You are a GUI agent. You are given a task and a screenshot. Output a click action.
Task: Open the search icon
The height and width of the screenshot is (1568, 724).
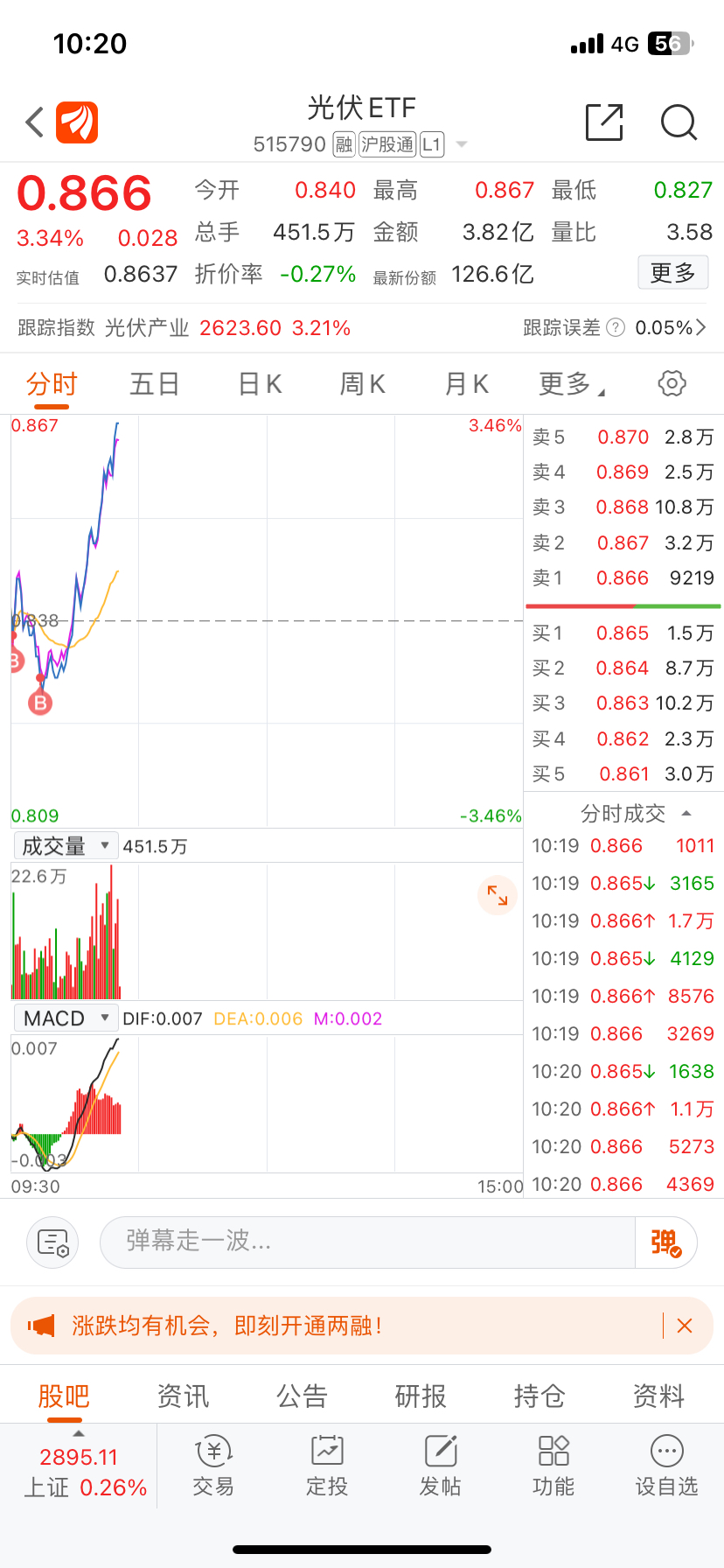(x=679, y=122)
